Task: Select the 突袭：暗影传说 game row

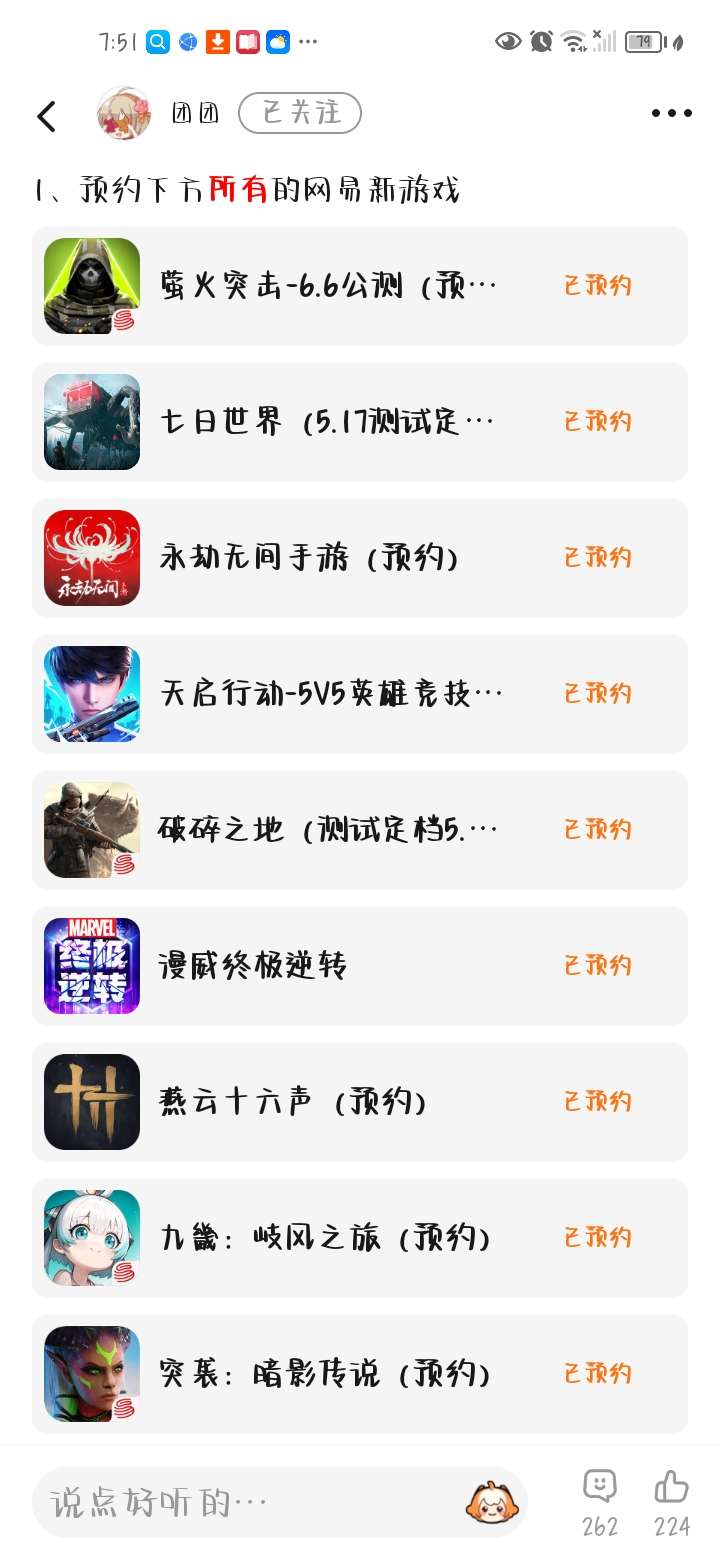Action: pos(325,1374)
